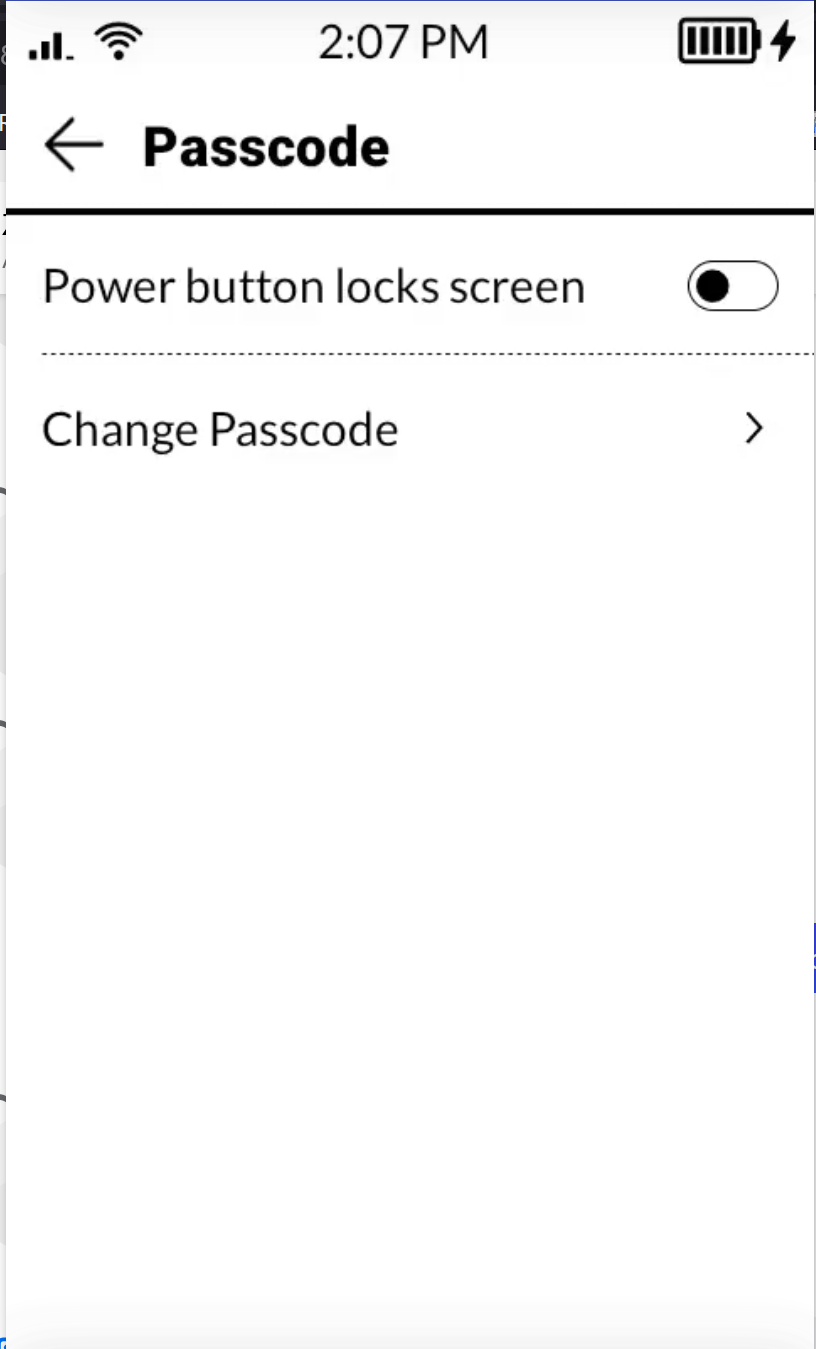Toggle Power button locks screen switch
This screenshot has width=816, height=1349.
click(x=732, y=286)
